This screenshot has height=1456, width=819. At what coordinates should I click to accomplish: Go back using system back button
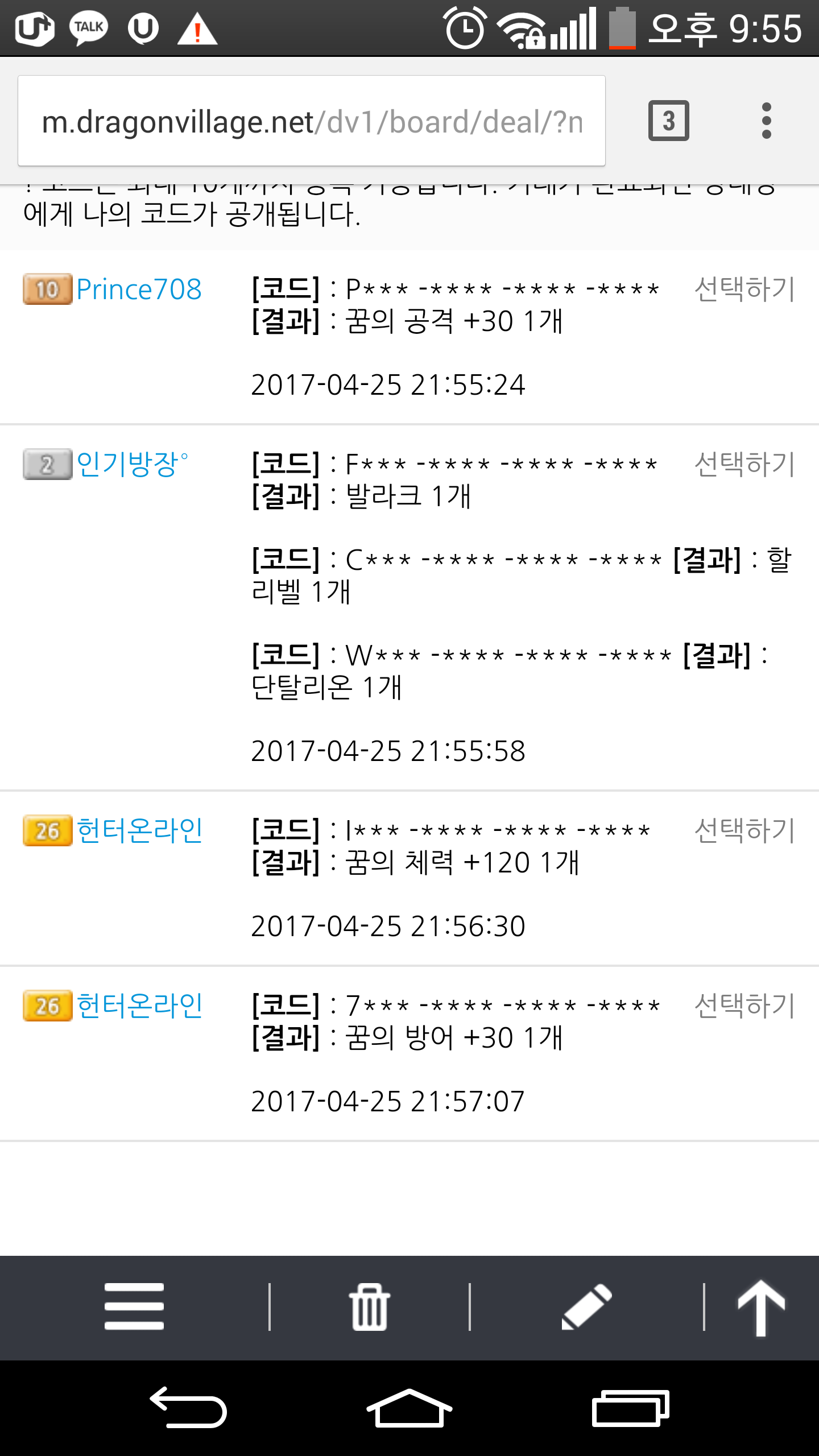click(x=188, y=1408)
